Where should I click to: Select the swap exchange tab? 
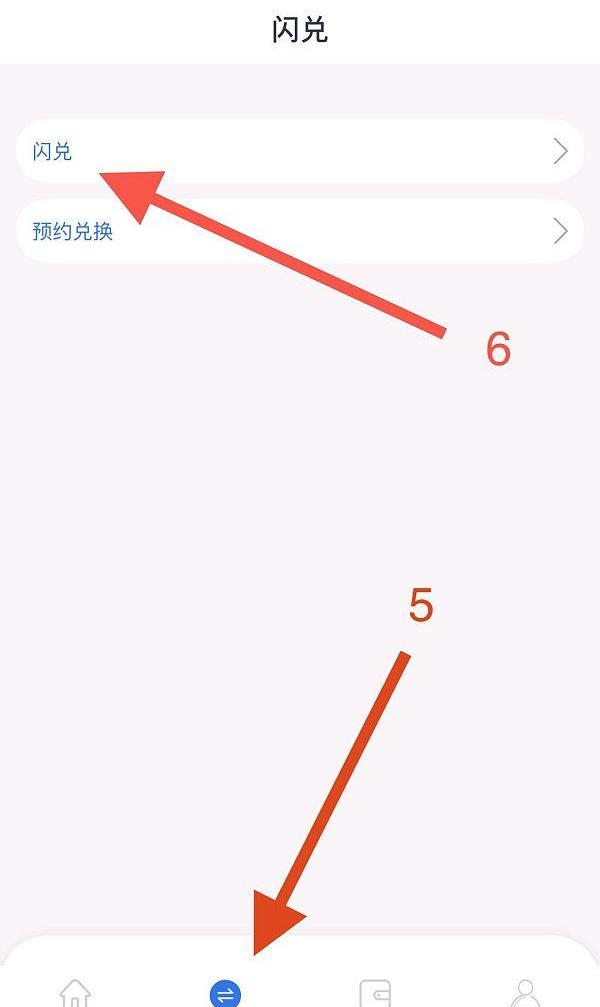(x=225, y=993)
